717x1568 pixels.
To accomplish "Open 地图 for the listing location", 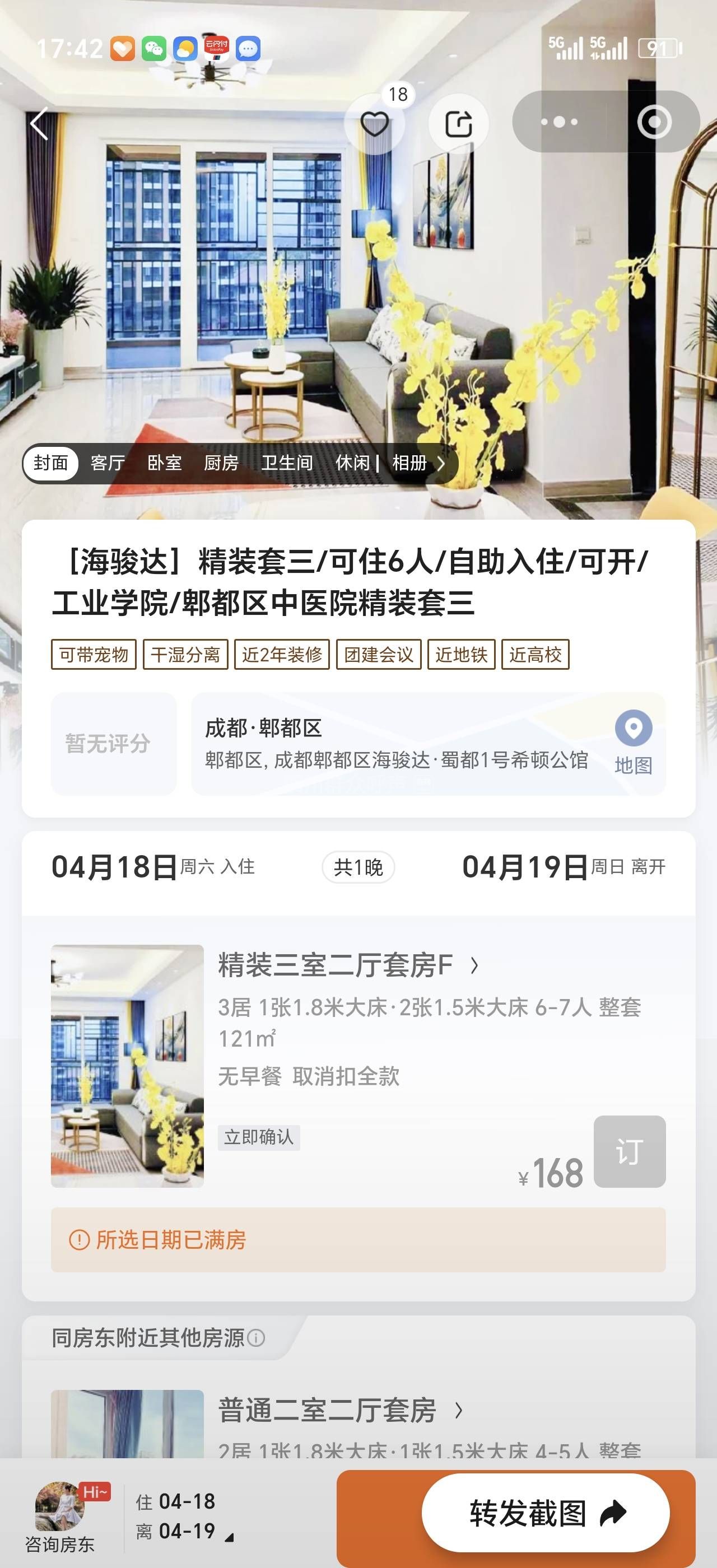I will [x=633, y=743].
